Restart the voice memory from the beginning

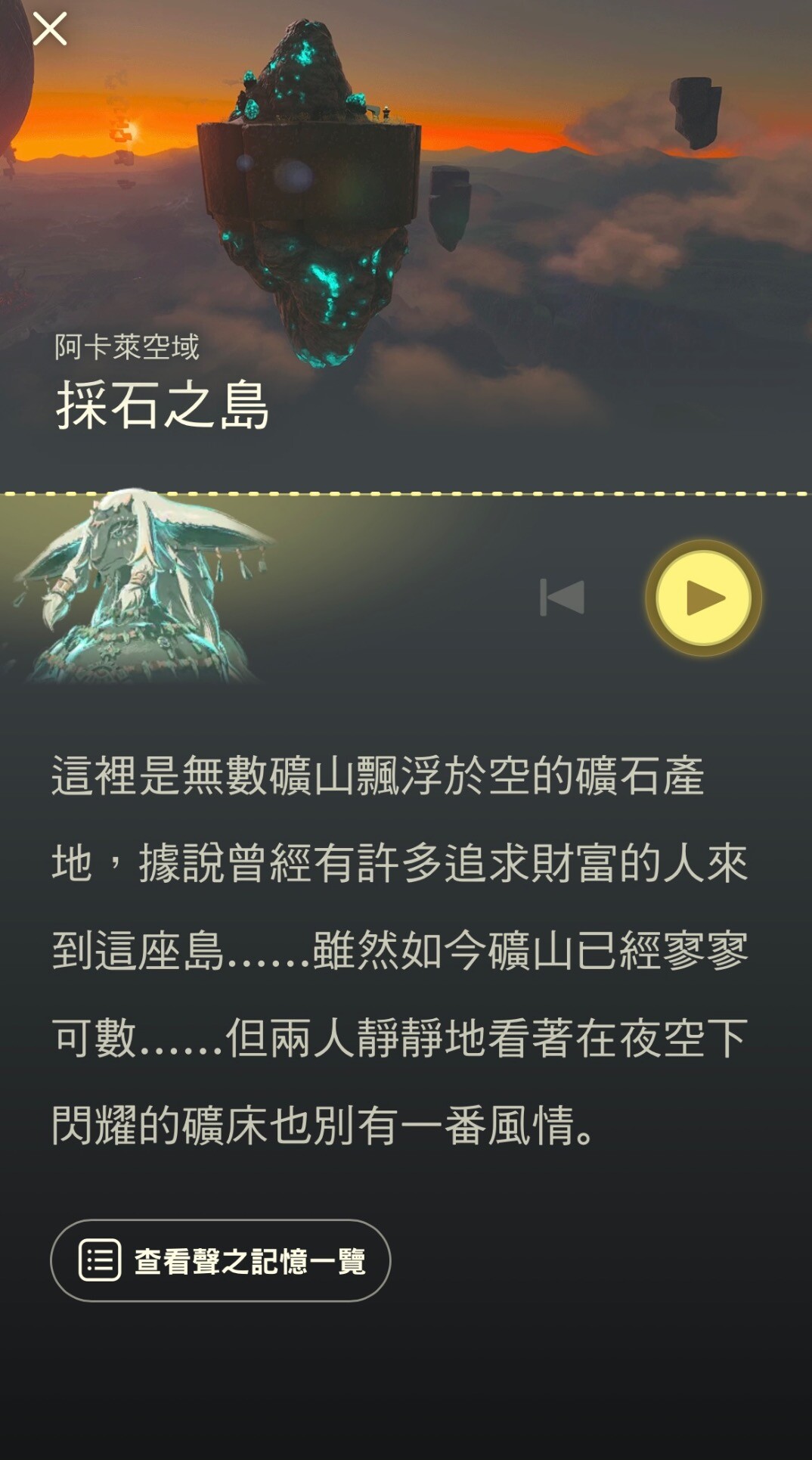pos(562,598)
